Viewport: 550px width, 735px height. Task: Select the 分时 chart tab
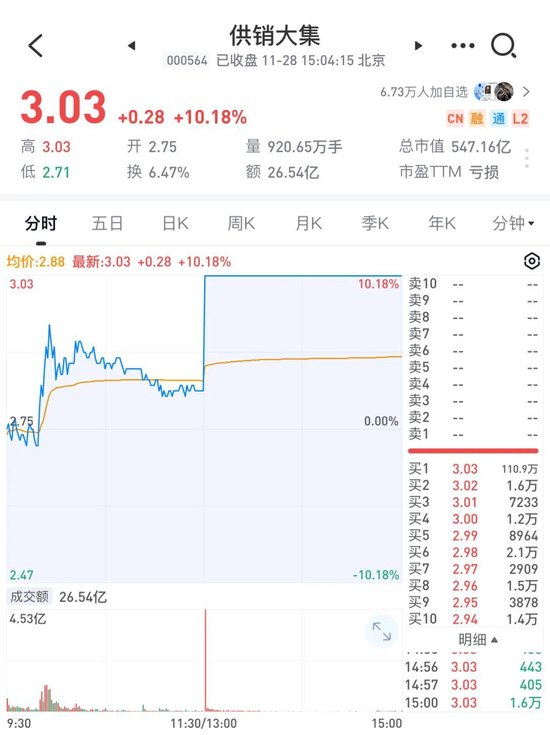pyautogui.click(x=41, y=223)
